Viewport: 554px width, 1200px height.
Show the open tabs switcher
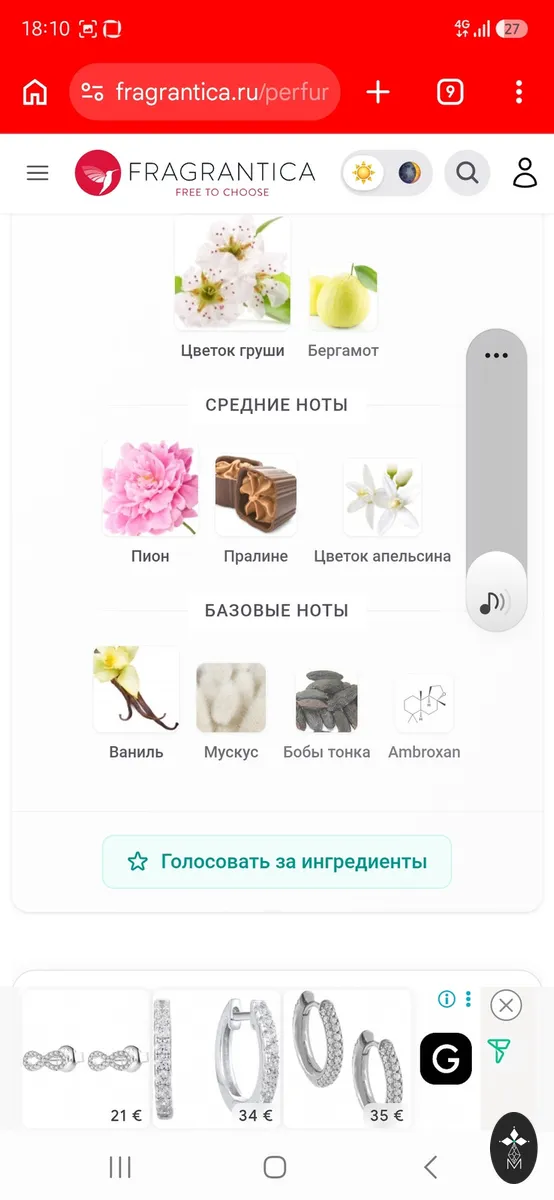[450, 93]
